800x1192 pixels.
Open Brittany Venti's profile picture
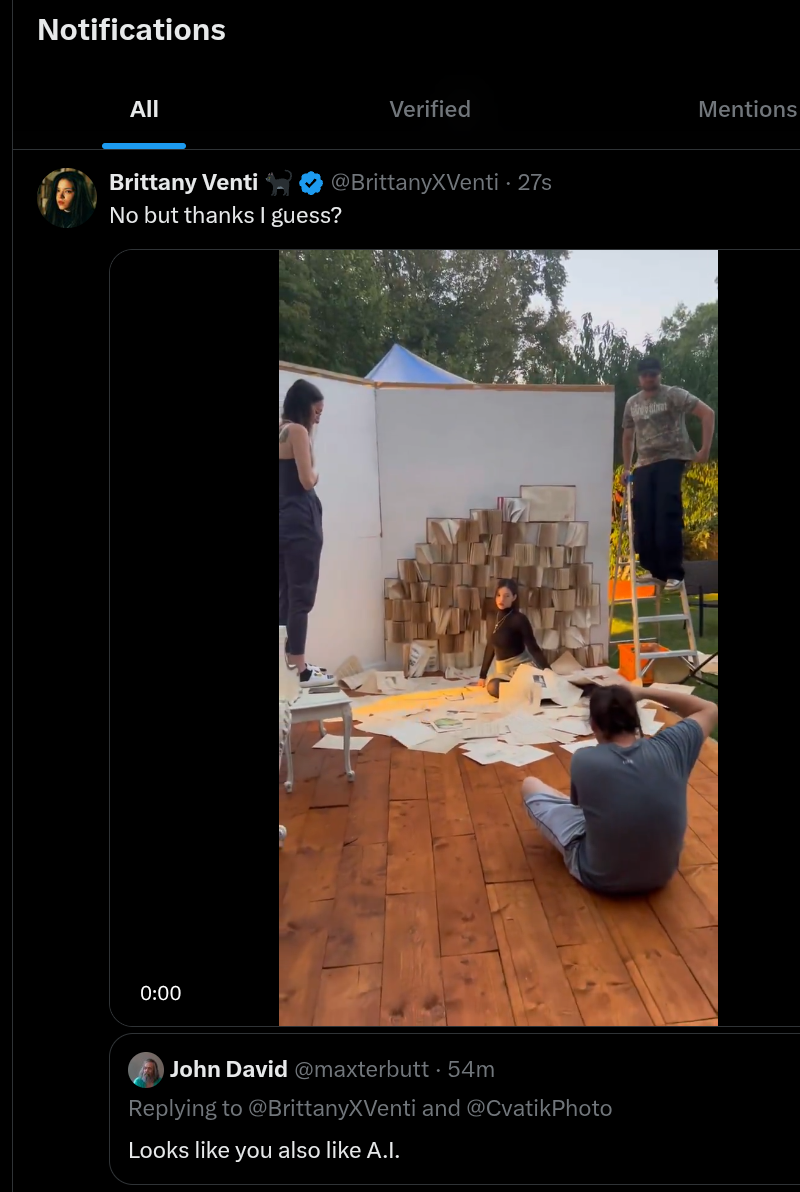67,197
